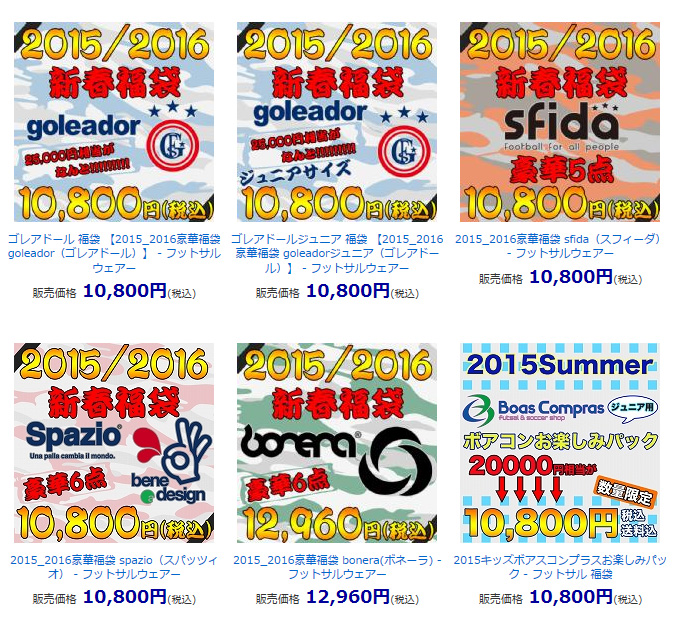Viewport: 680px width, 630px height.
Task: Open the goleadorジュニア 福袋 product image
Action: click(336, 122)
